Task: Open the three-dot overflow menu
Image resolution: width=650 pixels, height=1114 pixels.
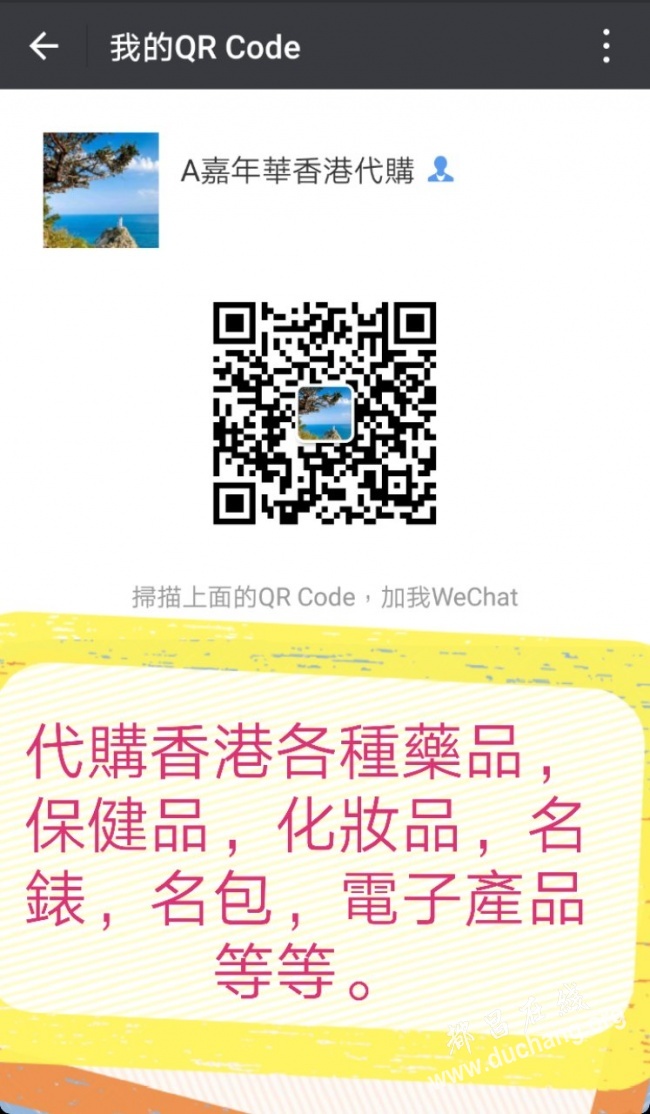Action: pyautogui.click(x=606, y=47)
